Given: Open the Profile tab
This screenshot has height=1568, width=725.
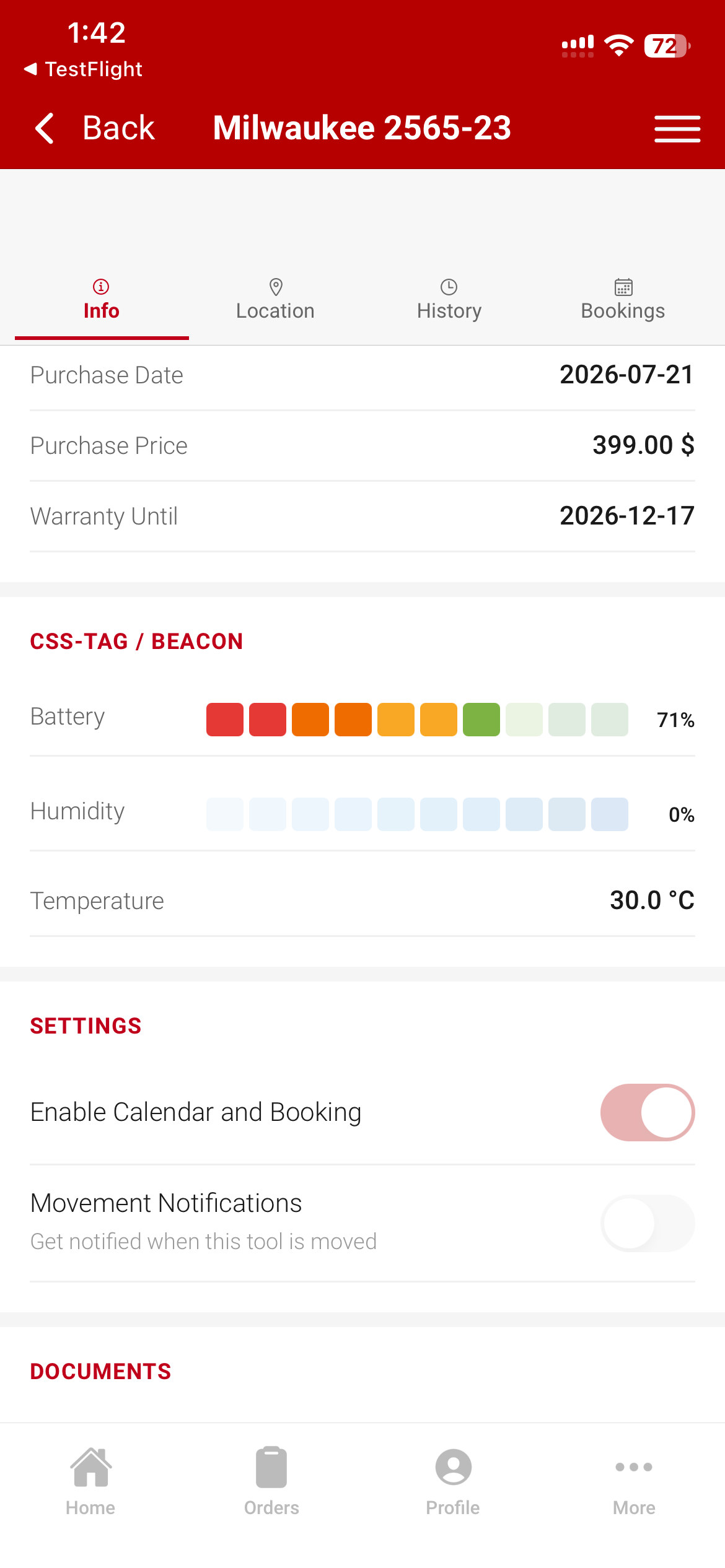Looking at the screenshot, I should pos(453,1481).
